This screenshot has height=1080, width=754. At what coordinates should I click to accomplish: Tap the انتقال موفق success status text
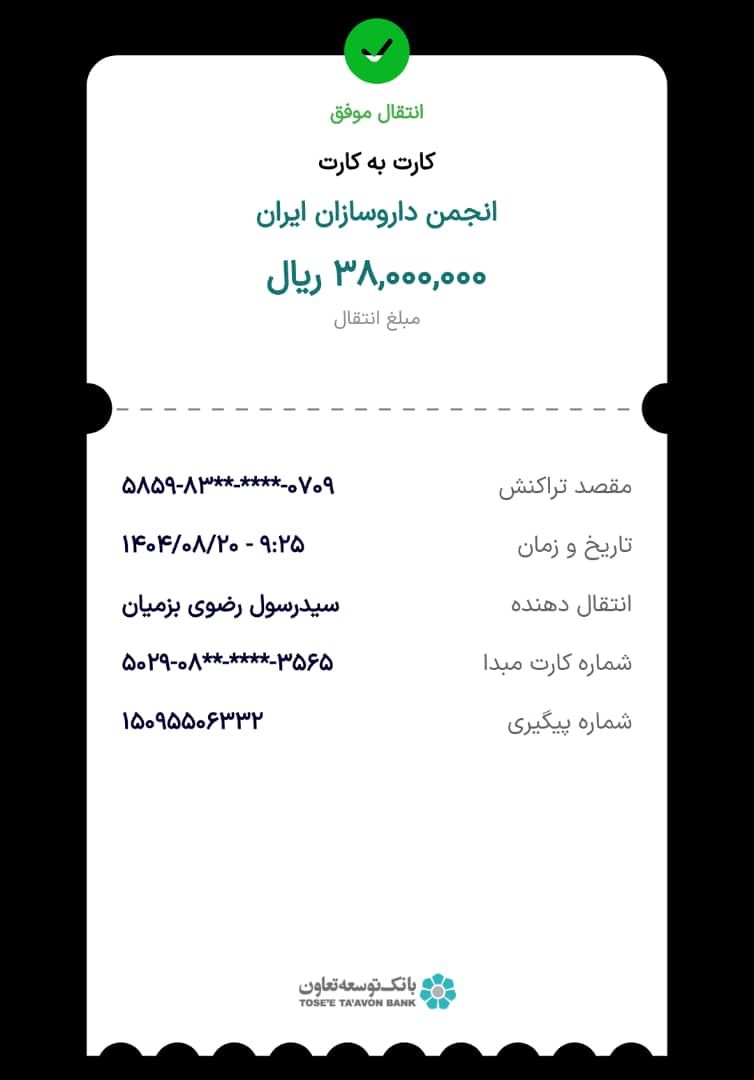377,112
